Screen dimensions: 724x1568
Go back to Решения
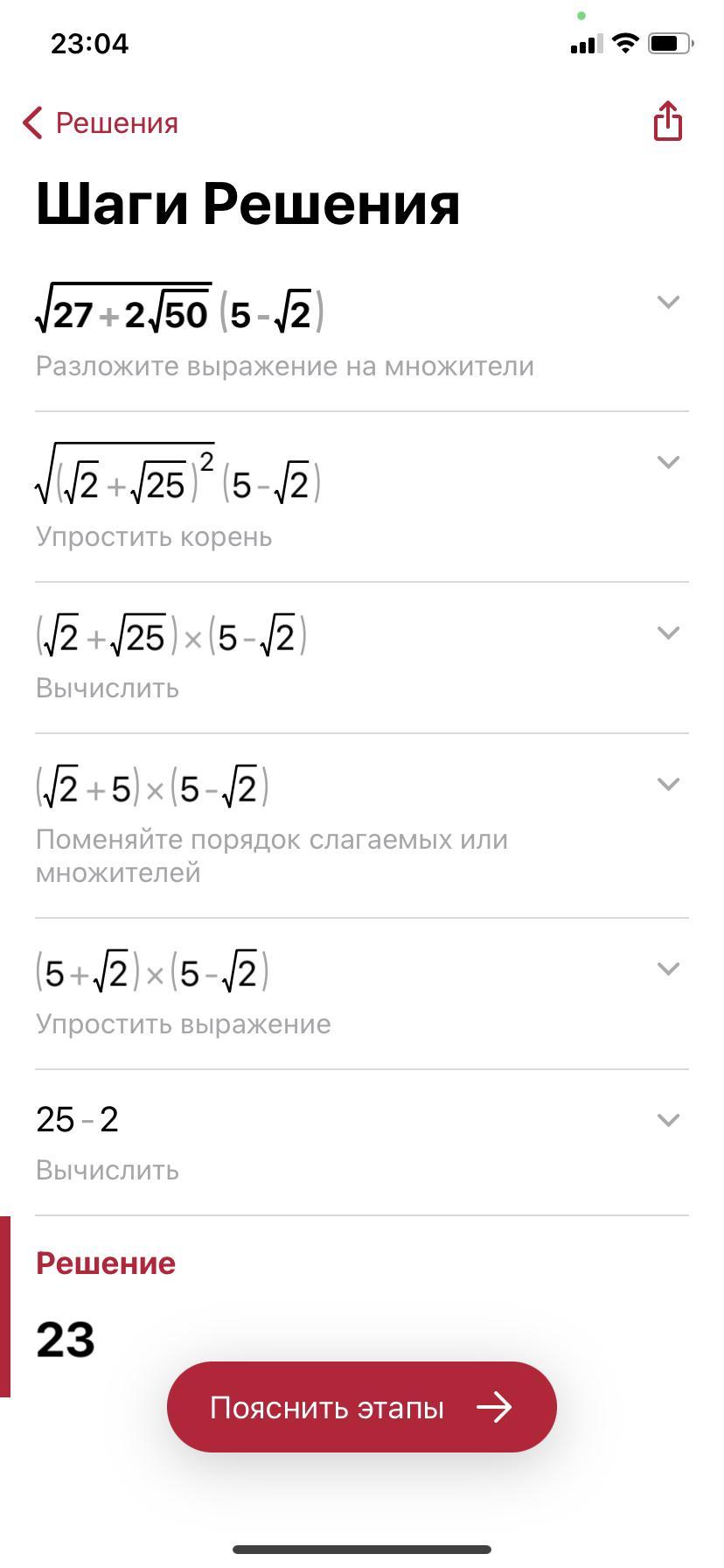pyautogui.click(x=100, y=123)
